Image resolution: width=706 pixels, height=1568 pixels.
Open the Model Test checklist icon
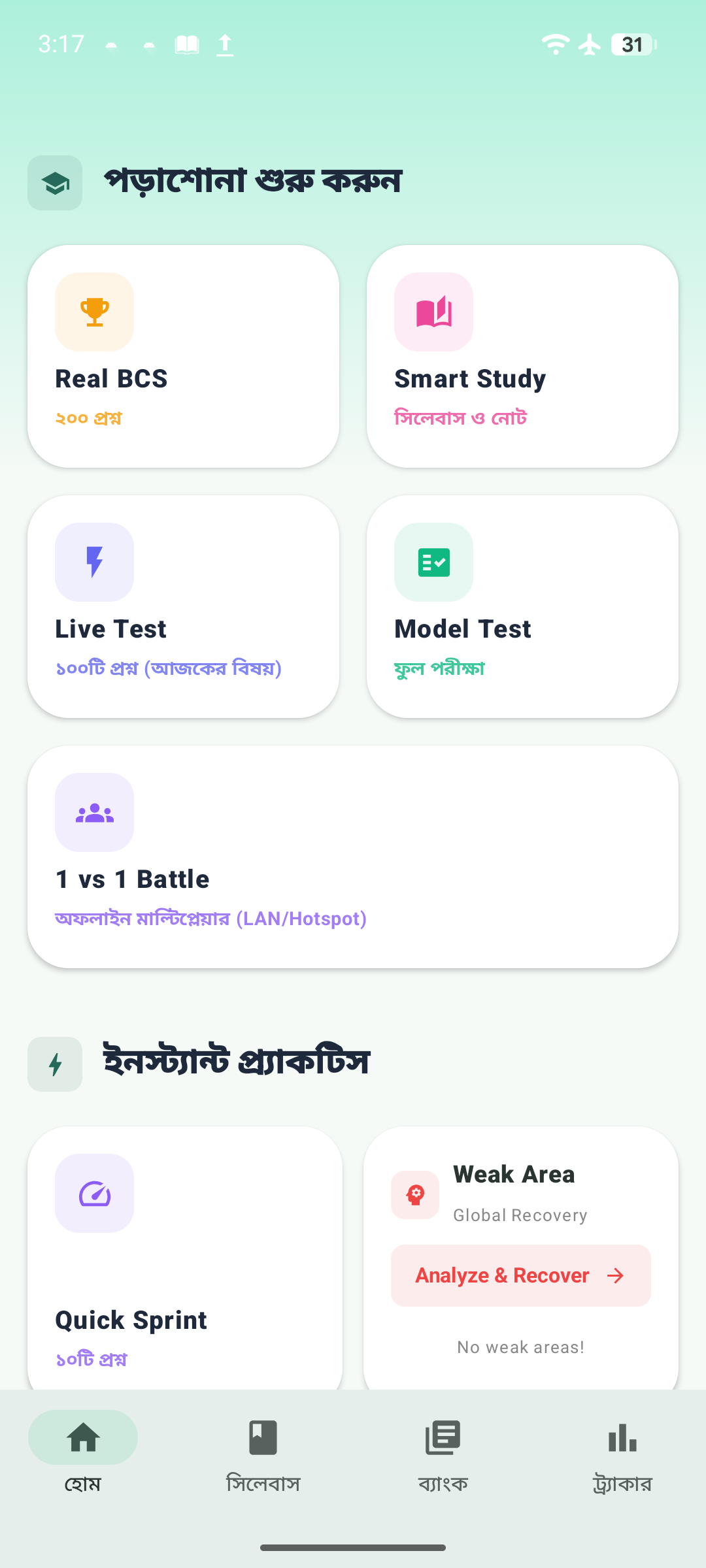[x=433, y=562]
